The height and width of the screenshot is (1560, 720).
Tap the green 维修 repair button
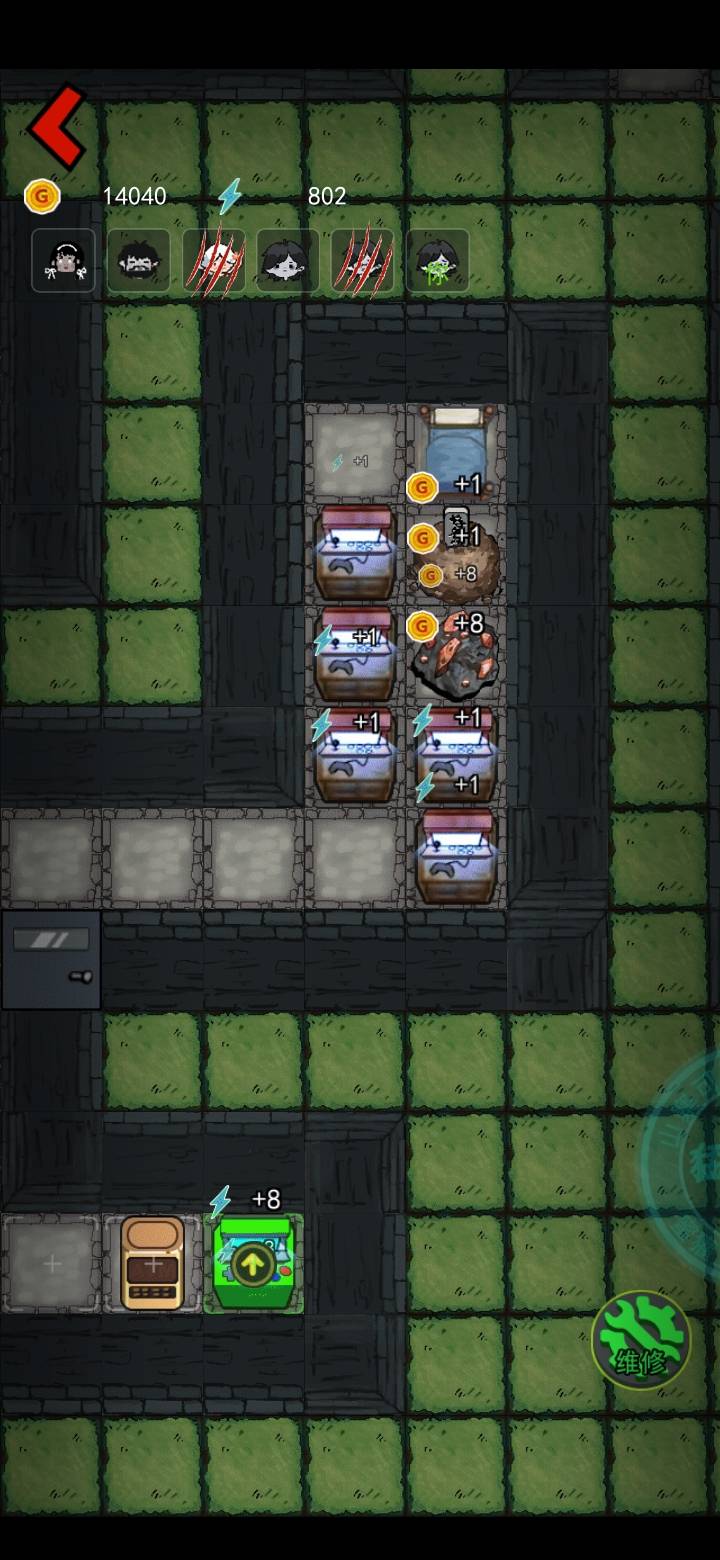click(x=641, y=1341)
